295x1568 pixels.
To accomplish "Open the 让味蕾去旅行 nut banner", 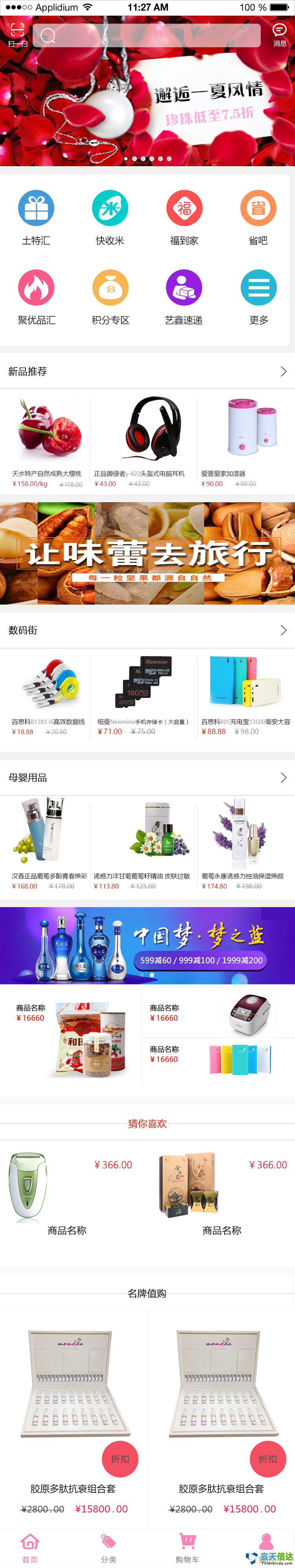I will [x=147, y=553].
